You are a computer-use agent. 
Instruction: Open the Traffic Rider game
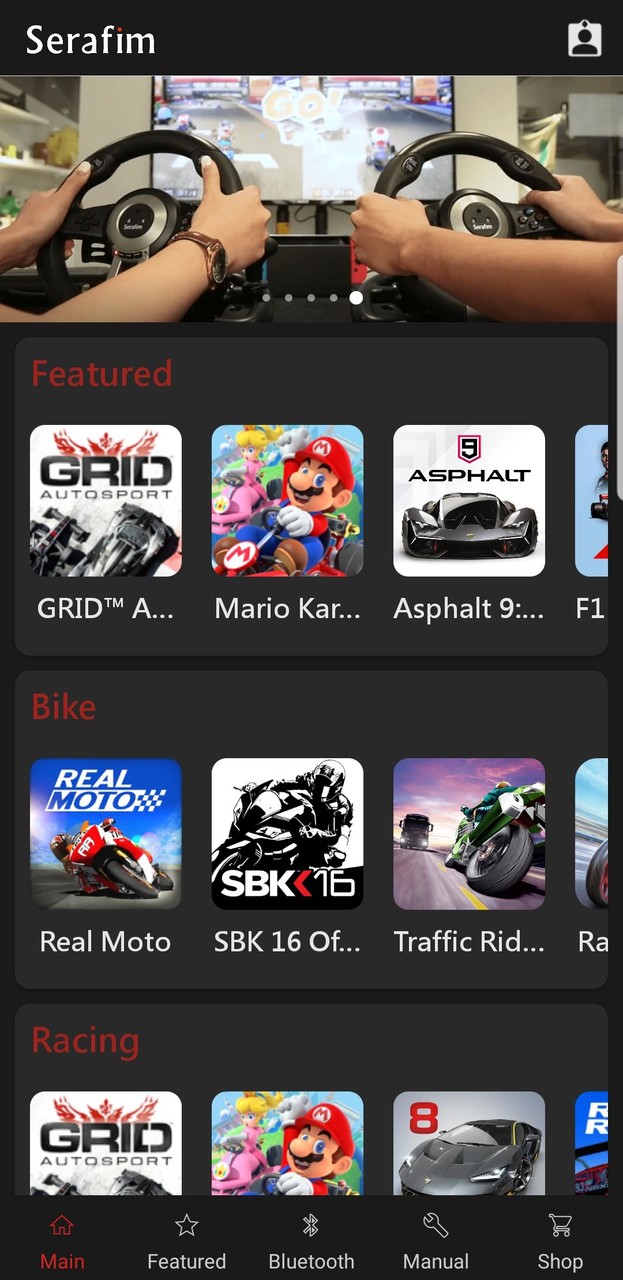[469, 834]
